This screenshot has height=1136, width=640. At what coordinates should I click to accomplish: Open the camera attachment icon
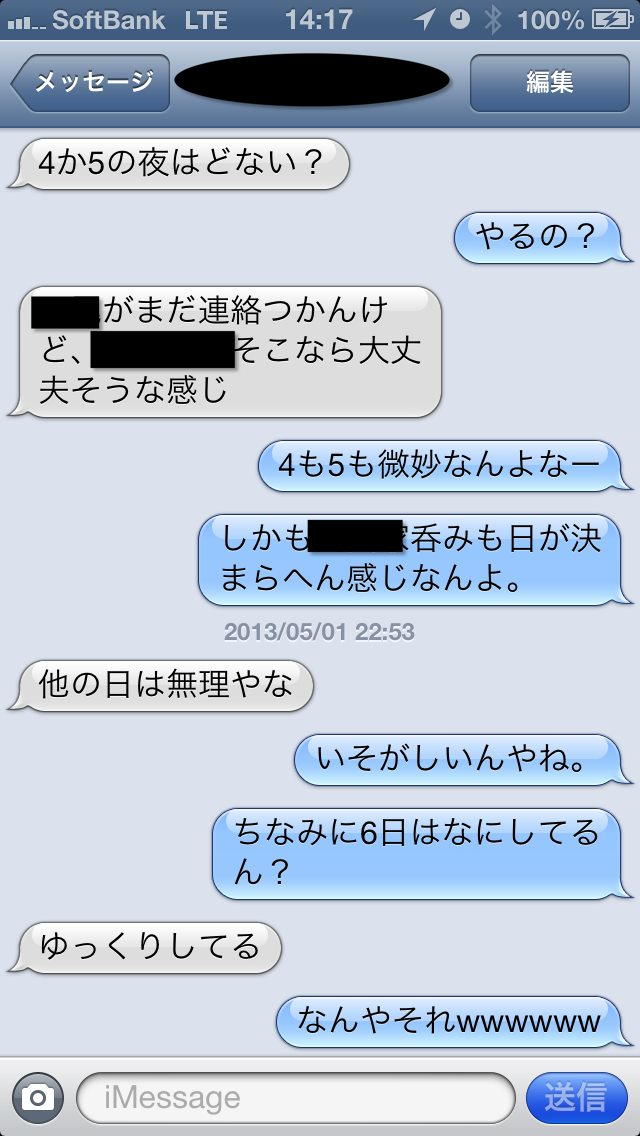[38, 1098]
